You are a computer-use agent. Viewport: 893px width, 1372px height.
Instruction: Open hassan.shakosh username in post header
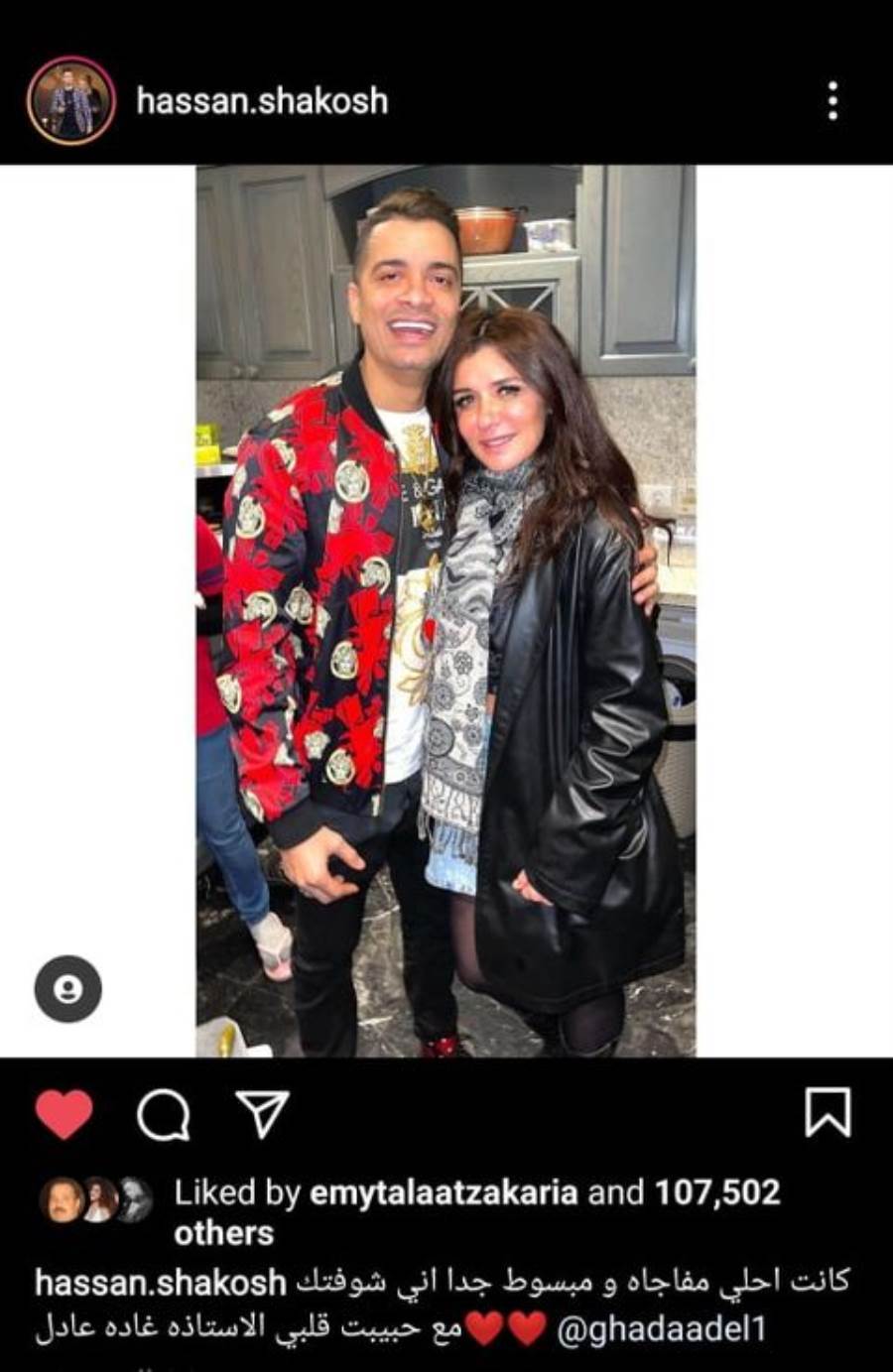click(x=262, y=101)
